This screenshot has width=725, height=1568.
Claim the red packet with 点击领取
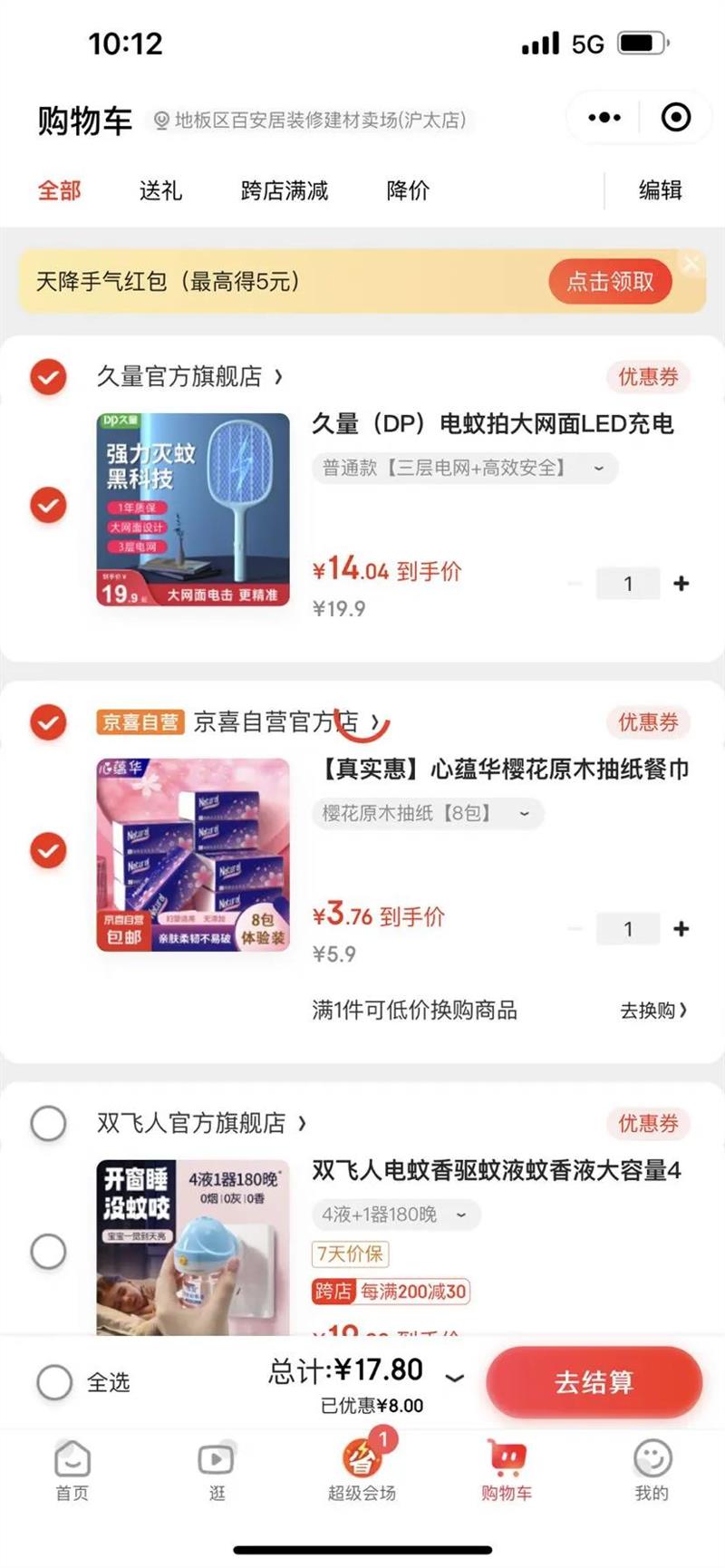[610, 282]
